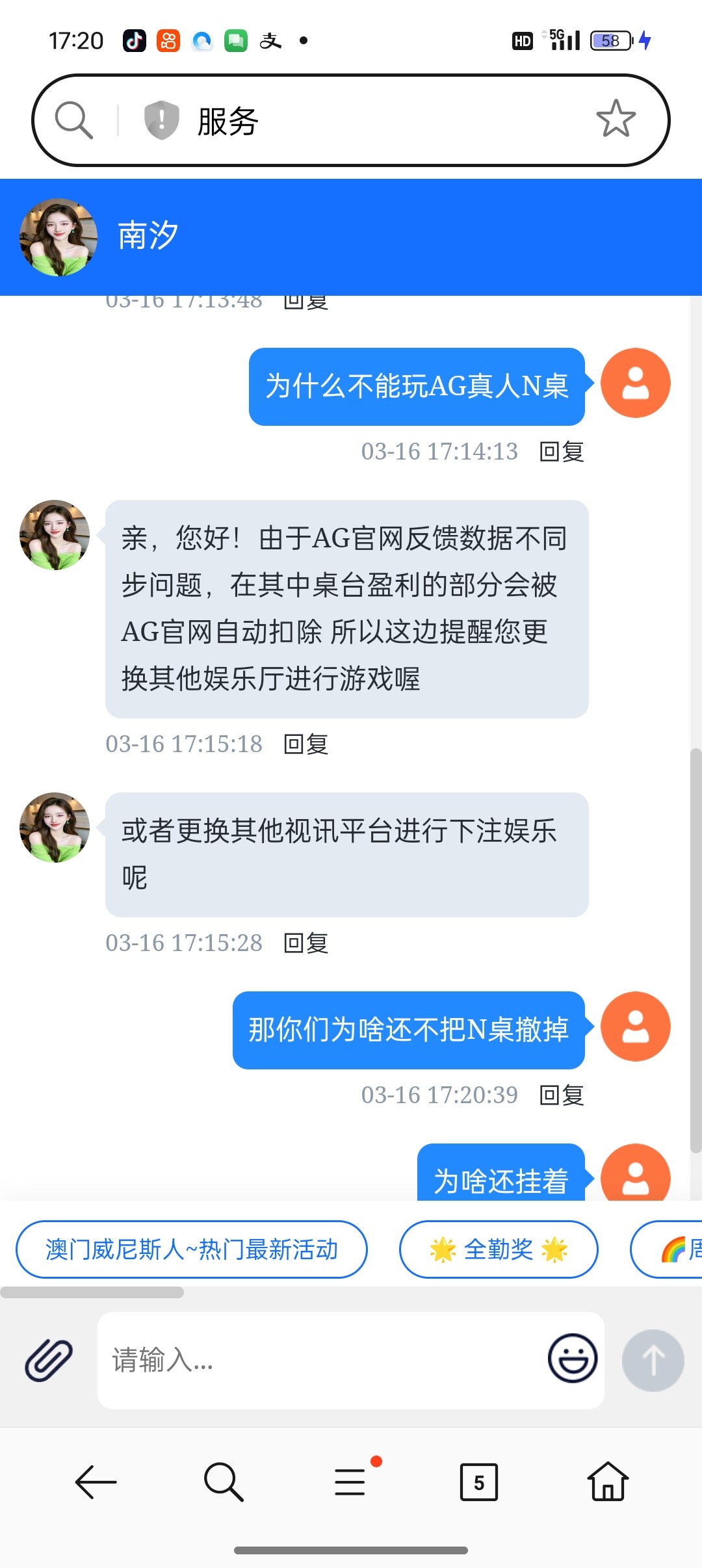Open the emoji picker

(573, 1359)
